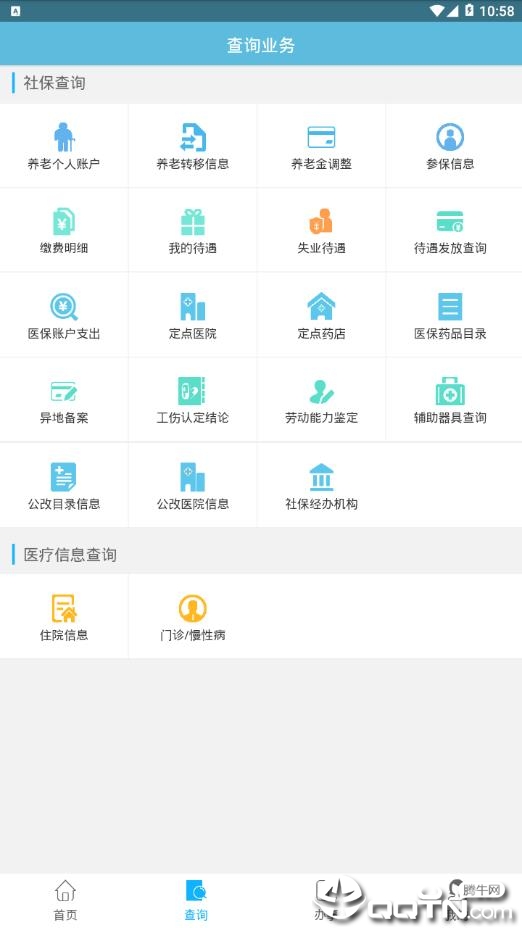
Task: Open 失业待遇 query
Action: [x=321, y=231]
